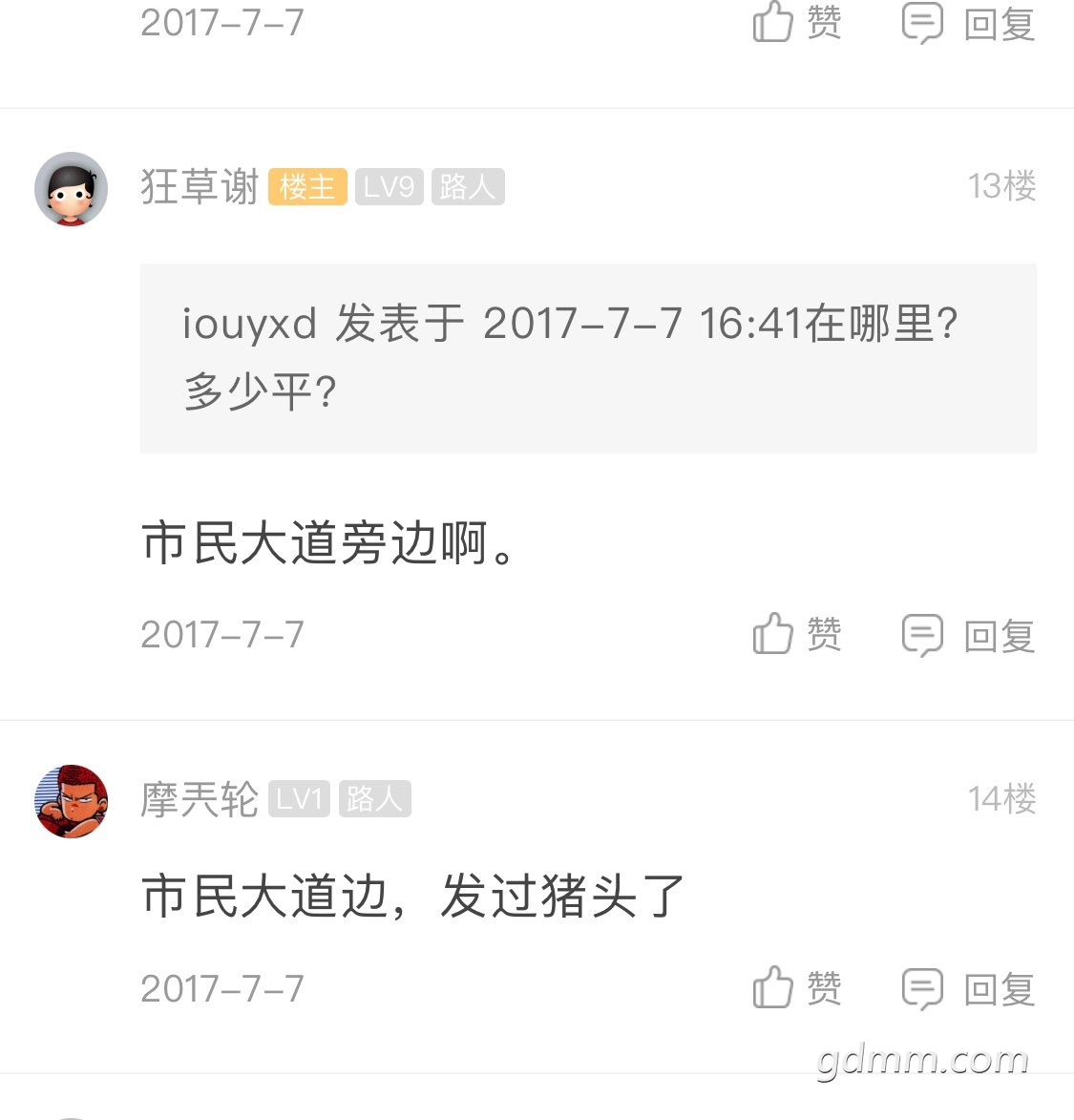1074x1120 pixels.
Task: Reply to 狂草谢's 13楼 comment
Action: [x=969, y=635]
